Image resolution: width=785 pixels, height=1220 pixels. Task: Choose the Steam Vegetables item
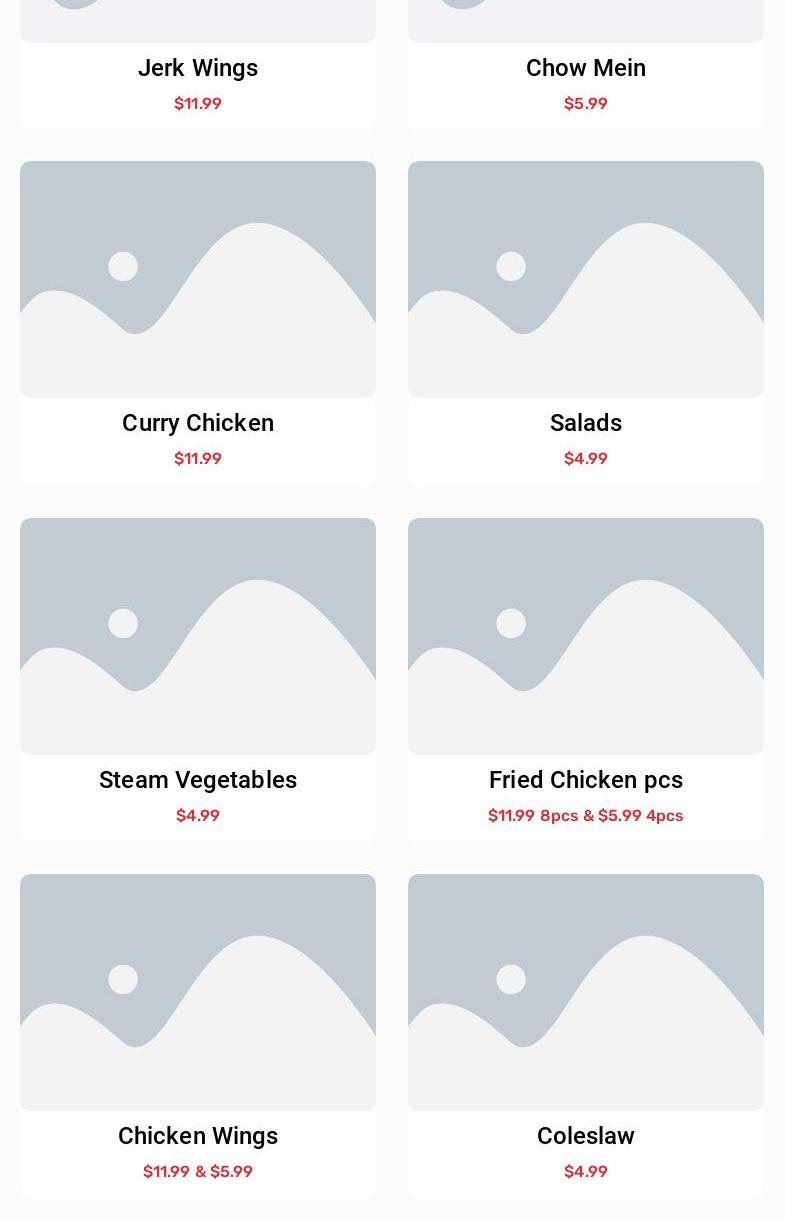pos(198,780)
